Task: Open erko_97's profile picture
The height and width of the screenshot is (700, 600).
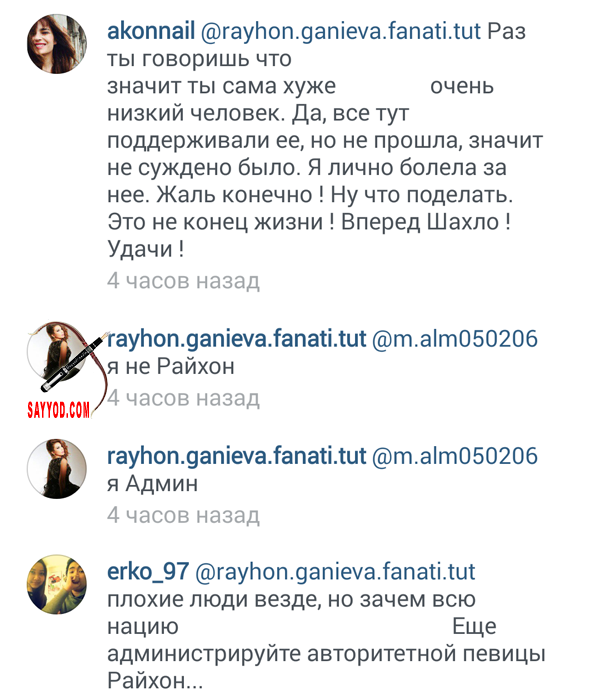Action: tap(55, 585)
